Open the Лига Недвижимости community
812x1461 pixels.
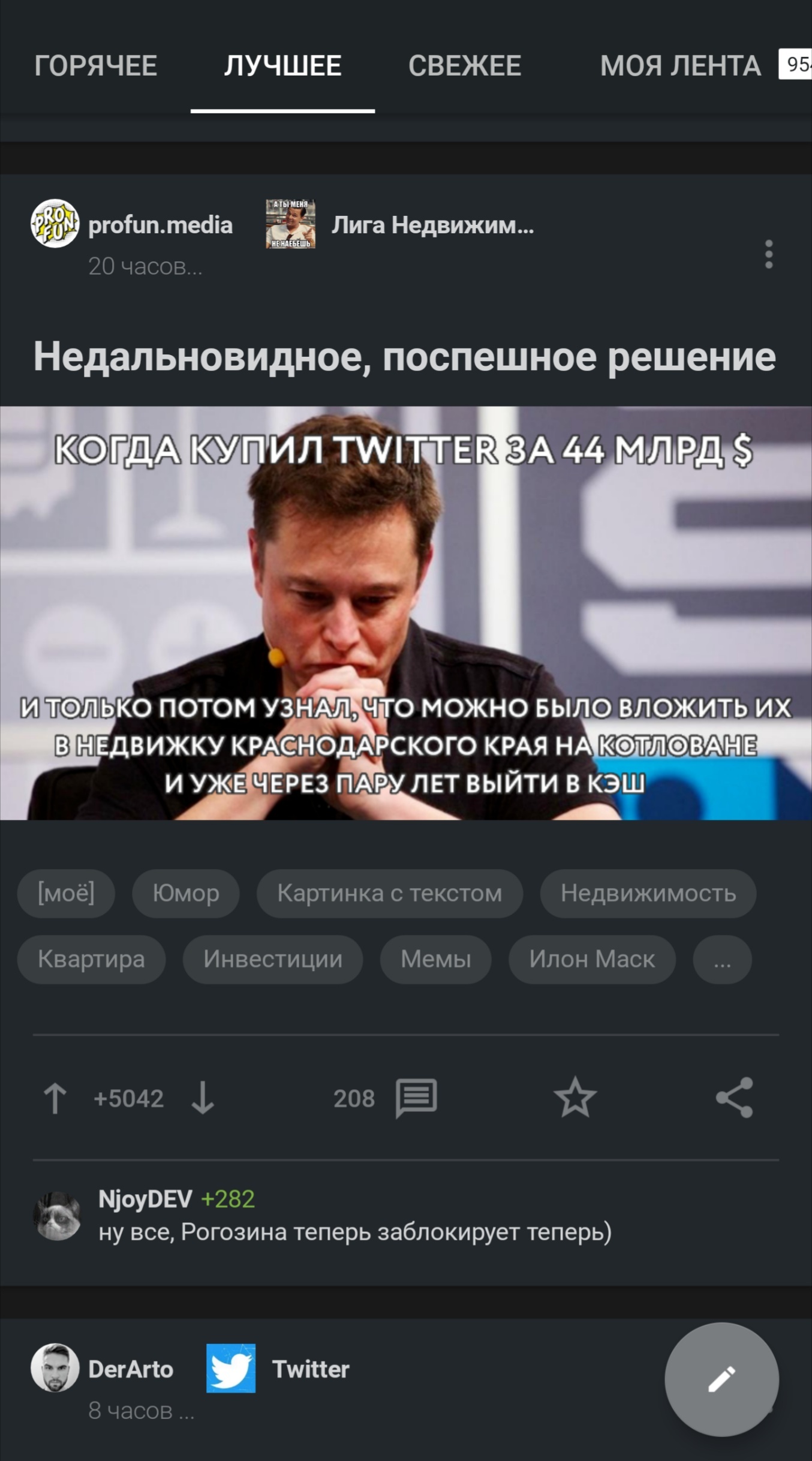pos(432,225)
